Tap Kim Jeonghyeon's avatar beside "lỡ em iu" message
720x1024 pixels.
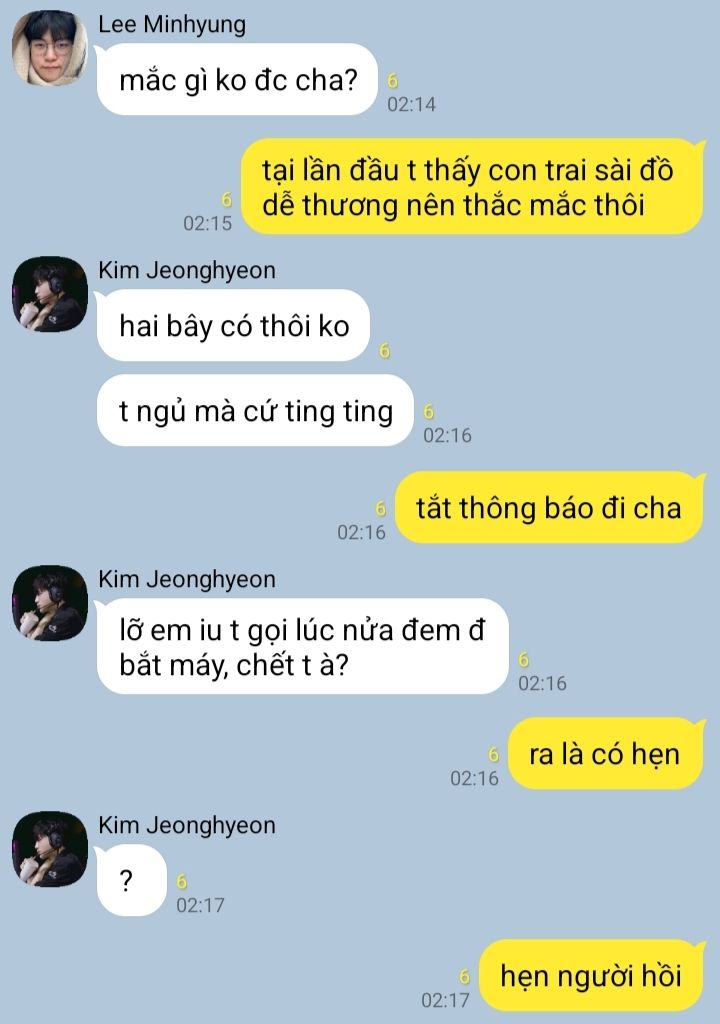[x=49, y=603]
